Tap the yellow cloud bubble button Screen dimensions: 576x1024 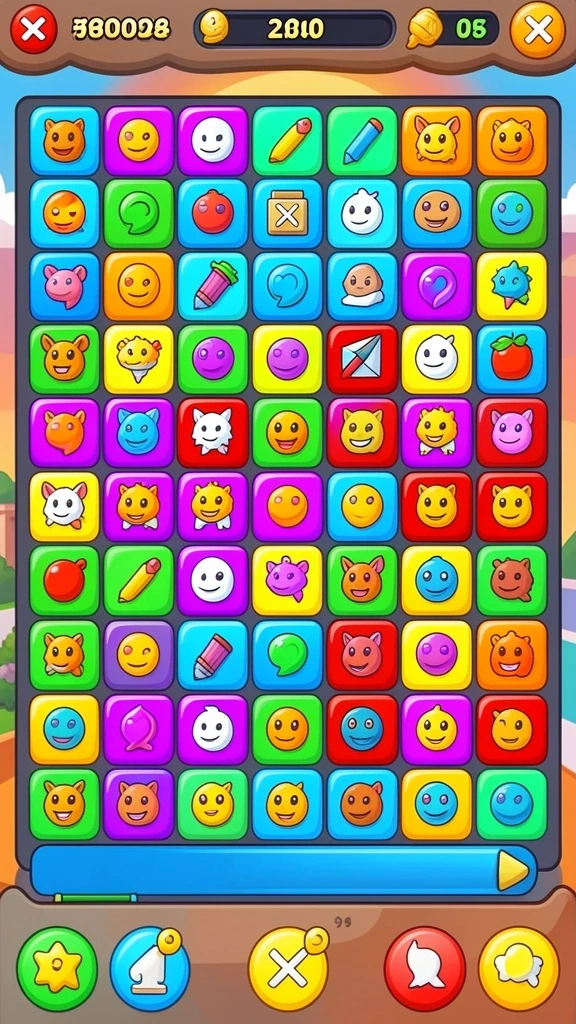(519, 968)
